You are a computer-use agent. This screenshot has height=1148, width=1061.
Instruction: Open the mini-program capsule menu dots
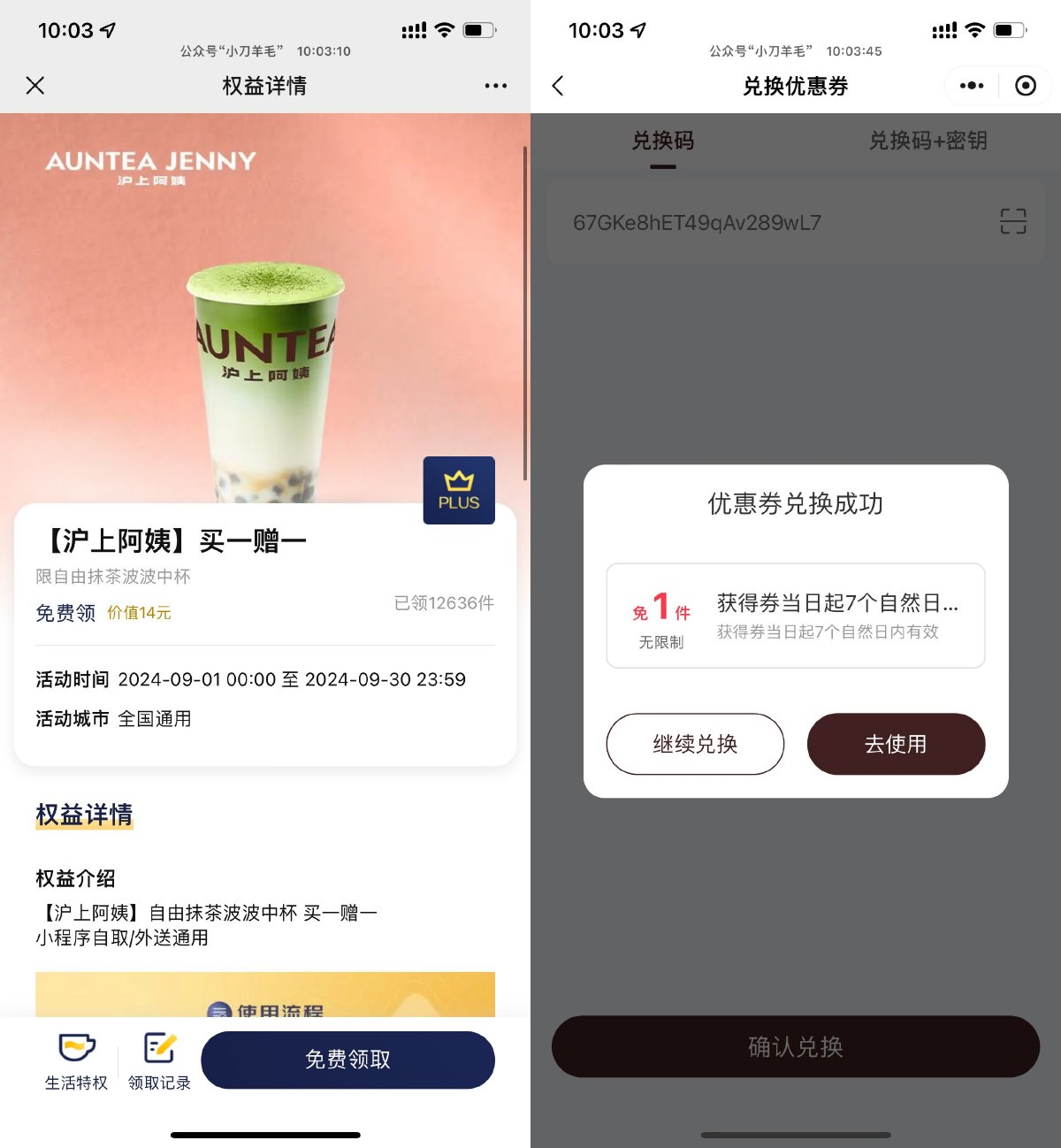point(972,86)
